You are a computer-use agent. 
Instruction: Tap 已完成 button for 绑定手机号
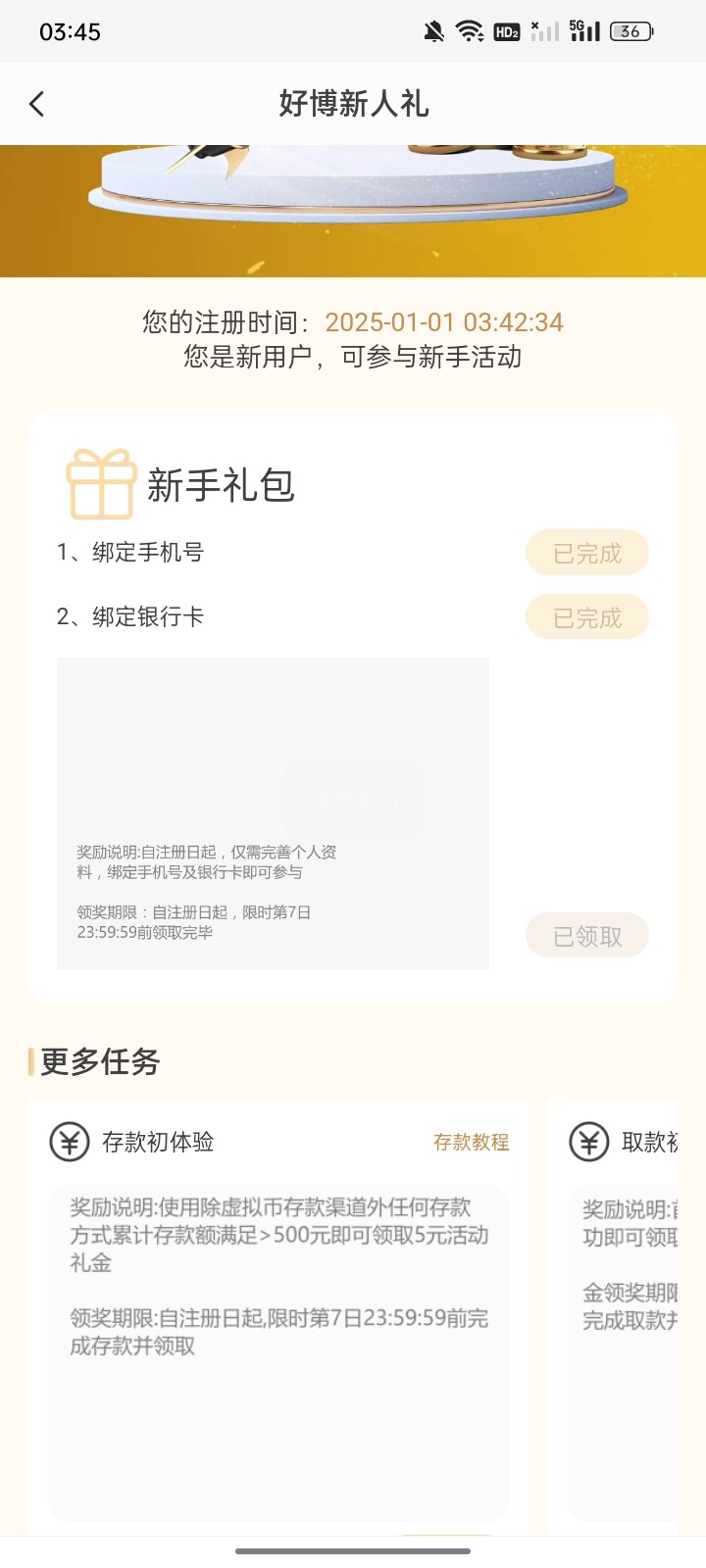pos(587,554)
